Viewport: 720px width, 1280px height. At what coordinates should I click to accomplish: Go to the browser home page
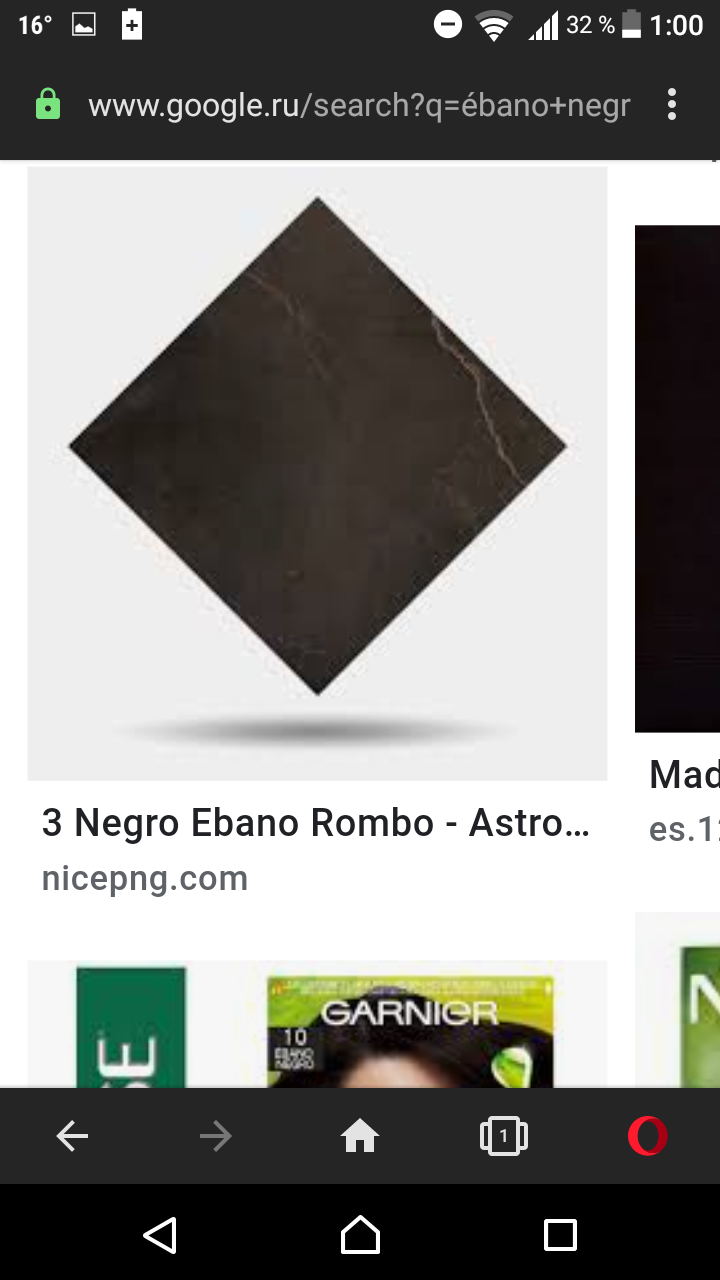360,1136
